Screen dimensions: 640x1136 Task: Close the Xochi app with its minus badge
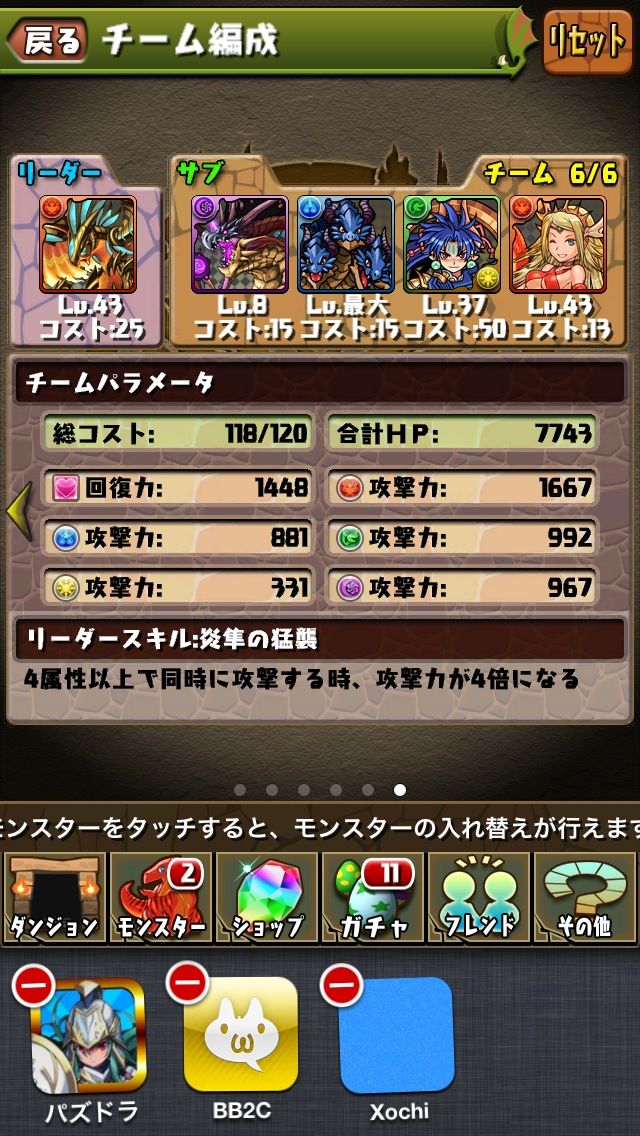[342, 985]
